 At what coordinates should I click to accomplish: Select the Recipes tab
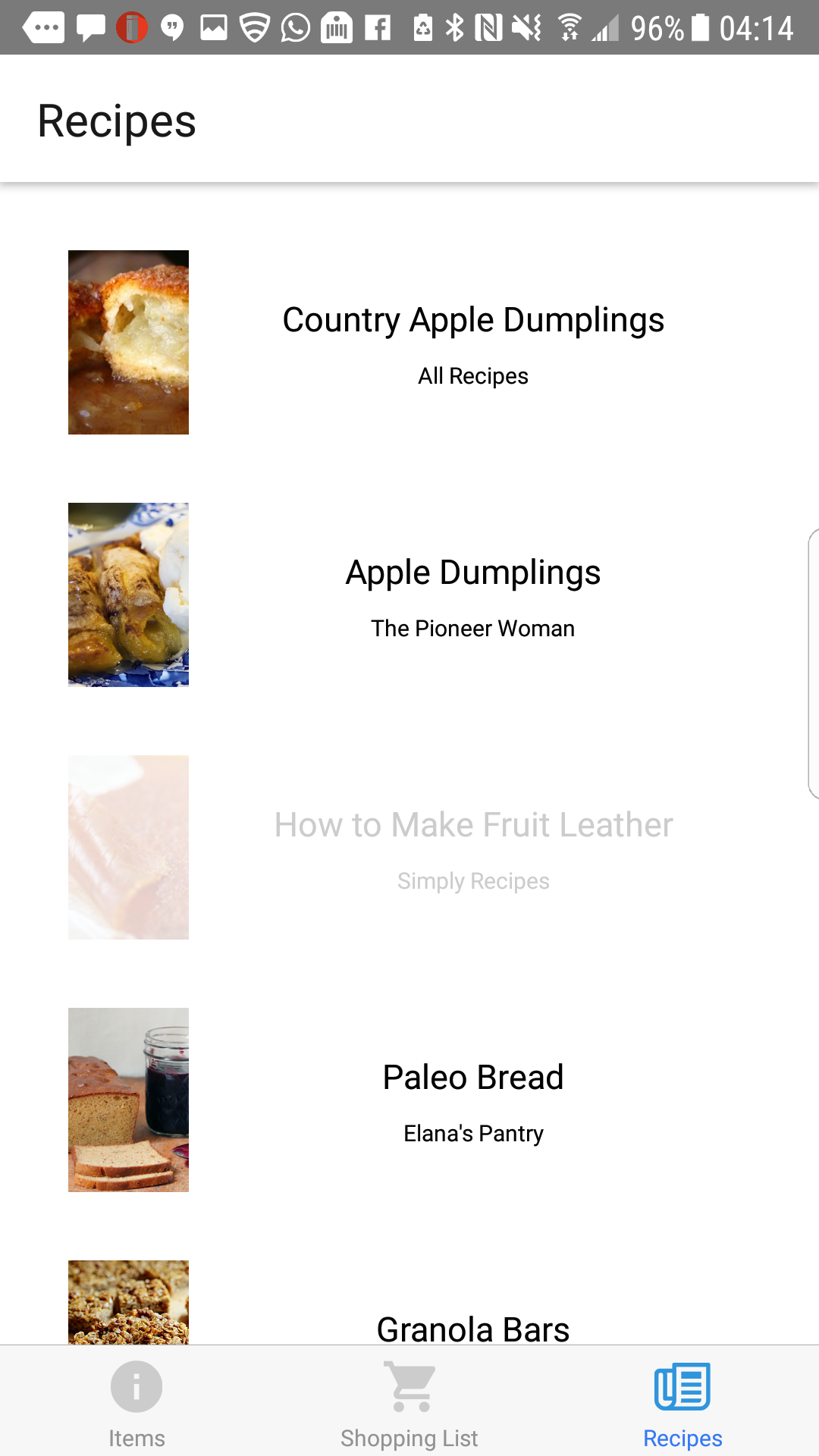pyautogui.click(x=682, y=1403)
